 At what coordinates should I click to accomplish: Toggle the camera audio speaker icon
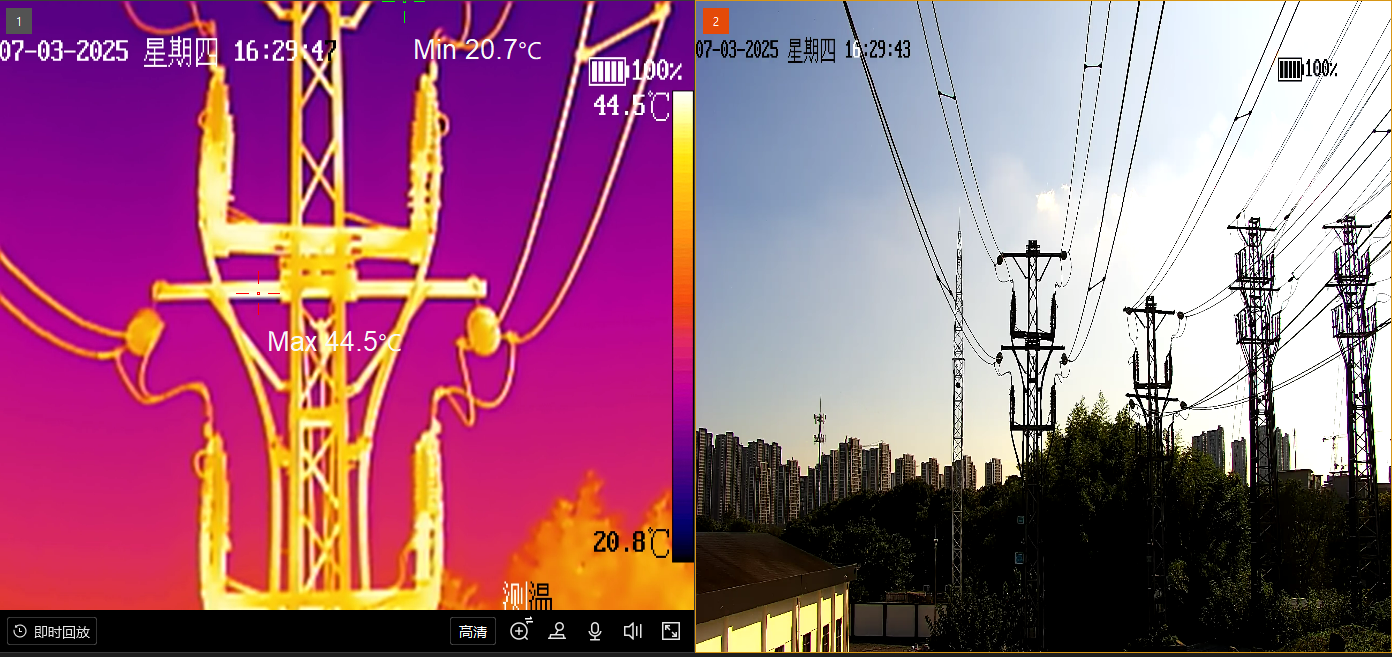point(632,631)
